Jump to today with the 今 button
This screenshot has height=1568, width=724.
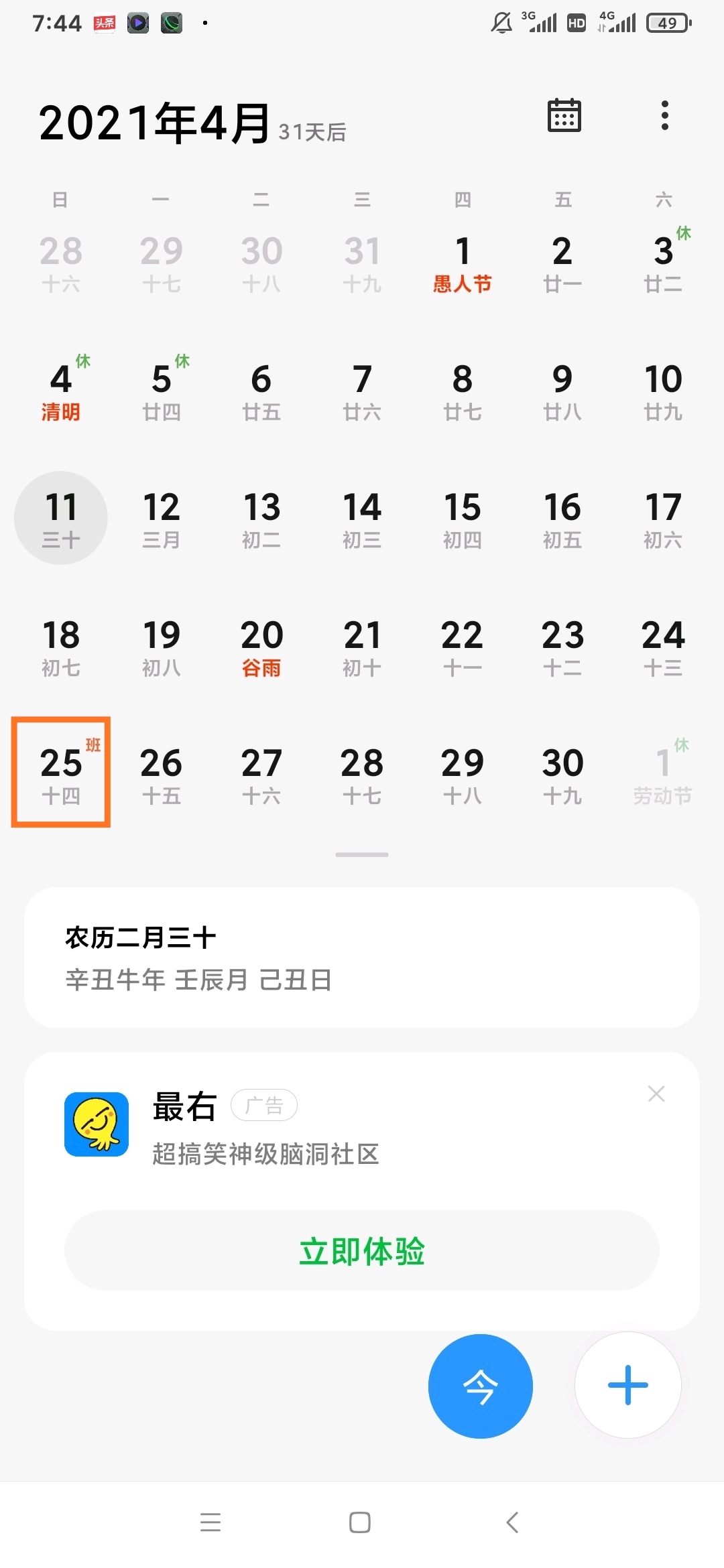coord(481,1386)
